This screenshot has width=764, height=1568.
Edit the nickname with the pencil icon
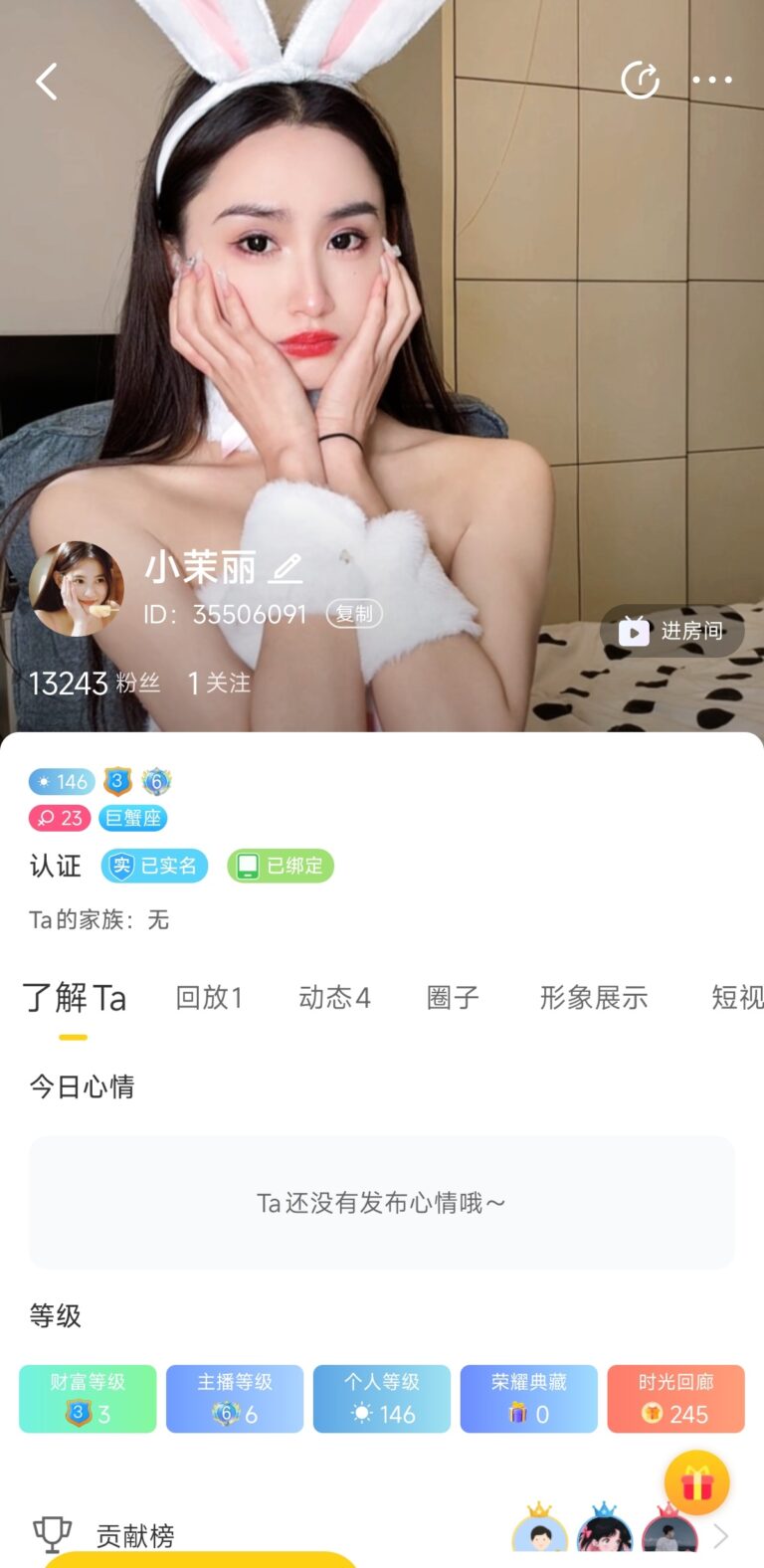(286, 568)
